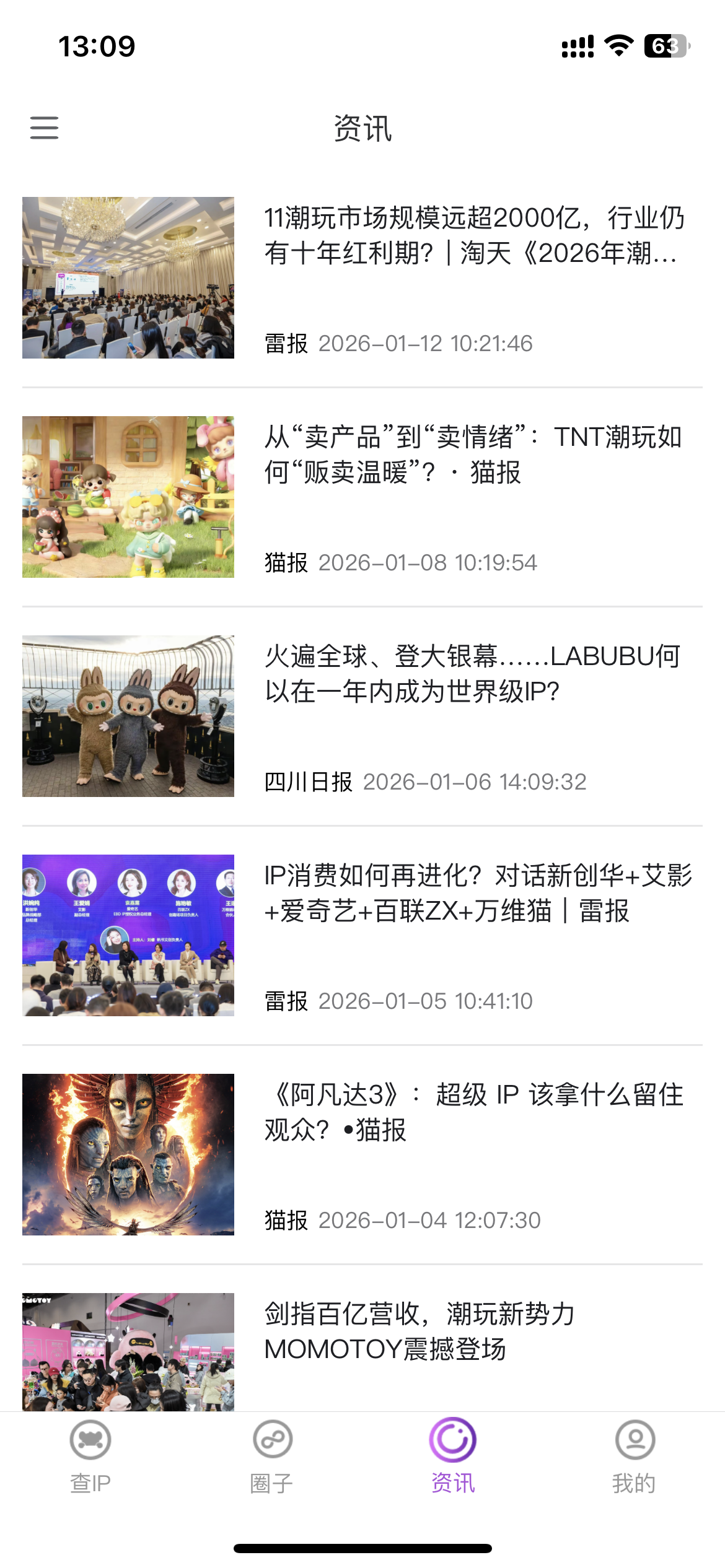Open the LABUBU 世界级IP article
This screenshot has width=725, height=1568.
point(474,674)
